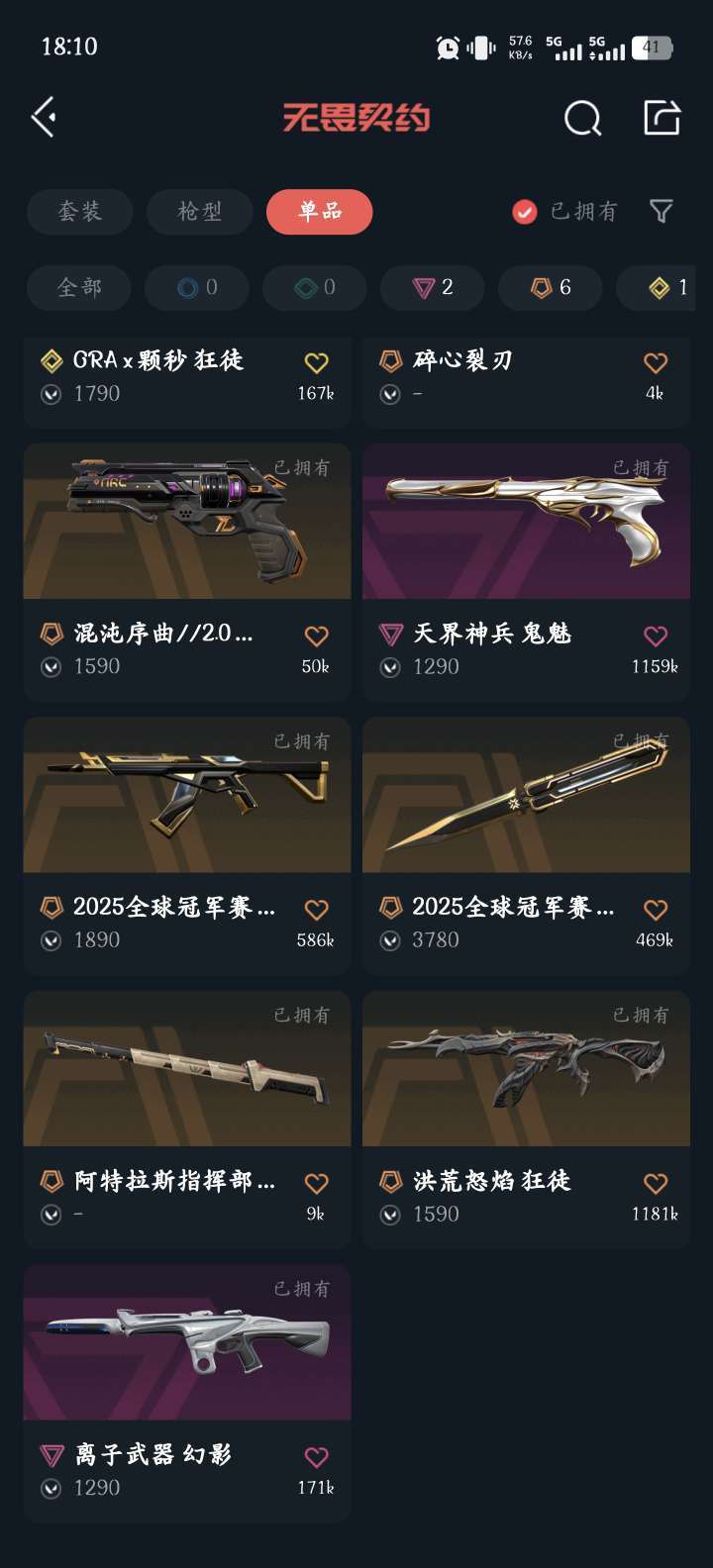The width and height of the screenshot is (713, 1568).
Task: Favorite the 离子武器 幻影 skin
Action: [316, 1456]
